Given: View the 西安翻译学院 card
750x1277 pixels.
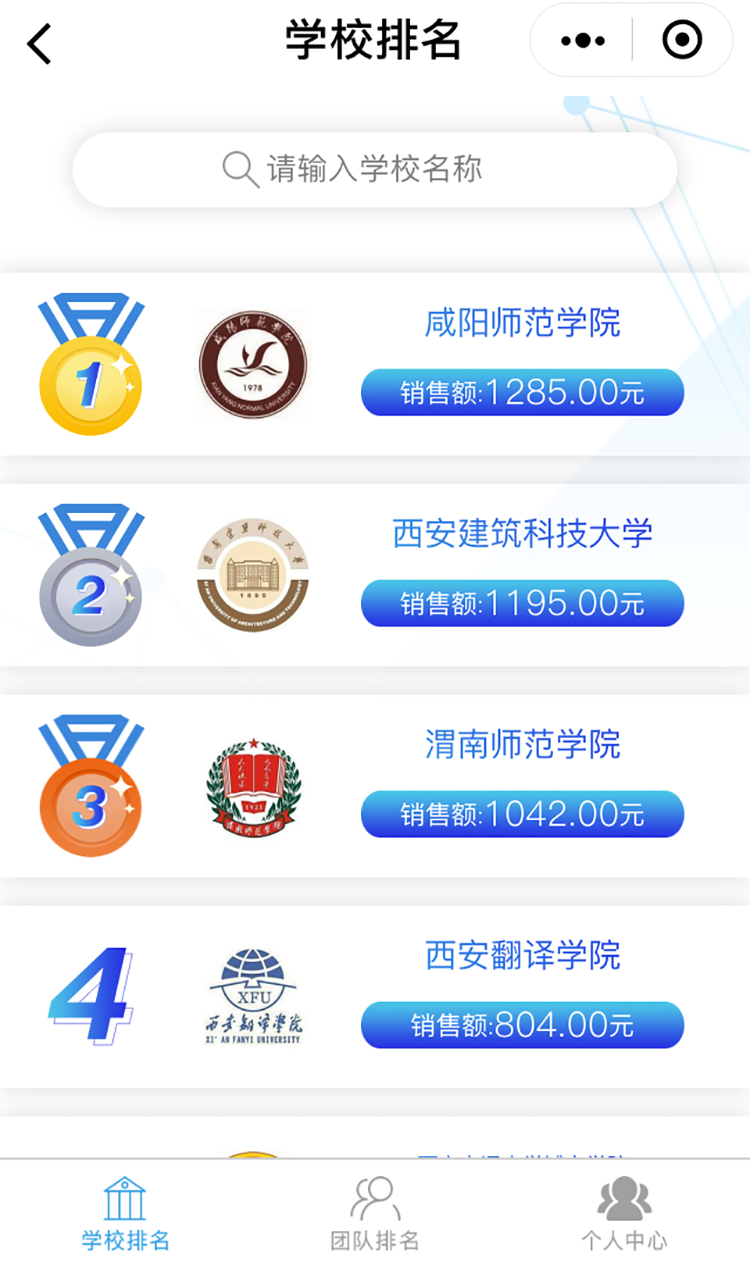Looking at the screenshot, I should pos(375,997).
